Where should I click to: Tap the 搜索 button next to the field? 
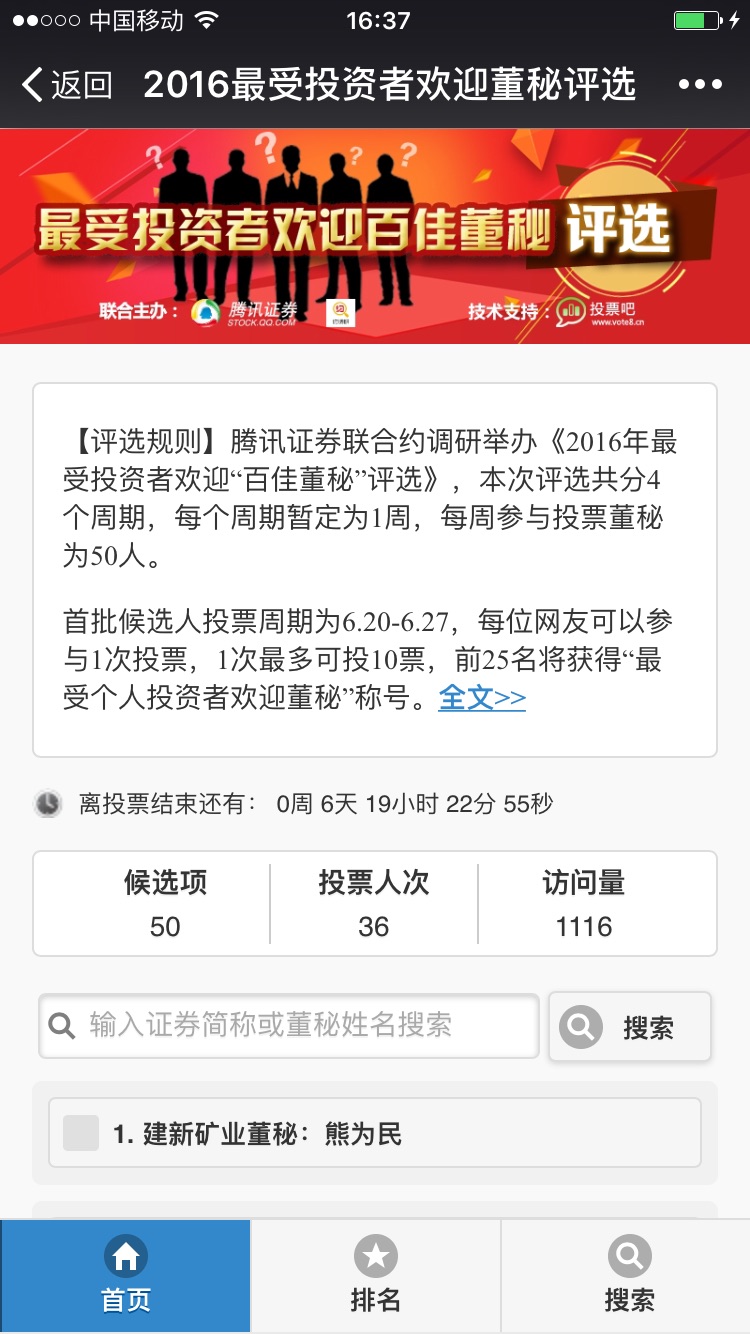630,1027
